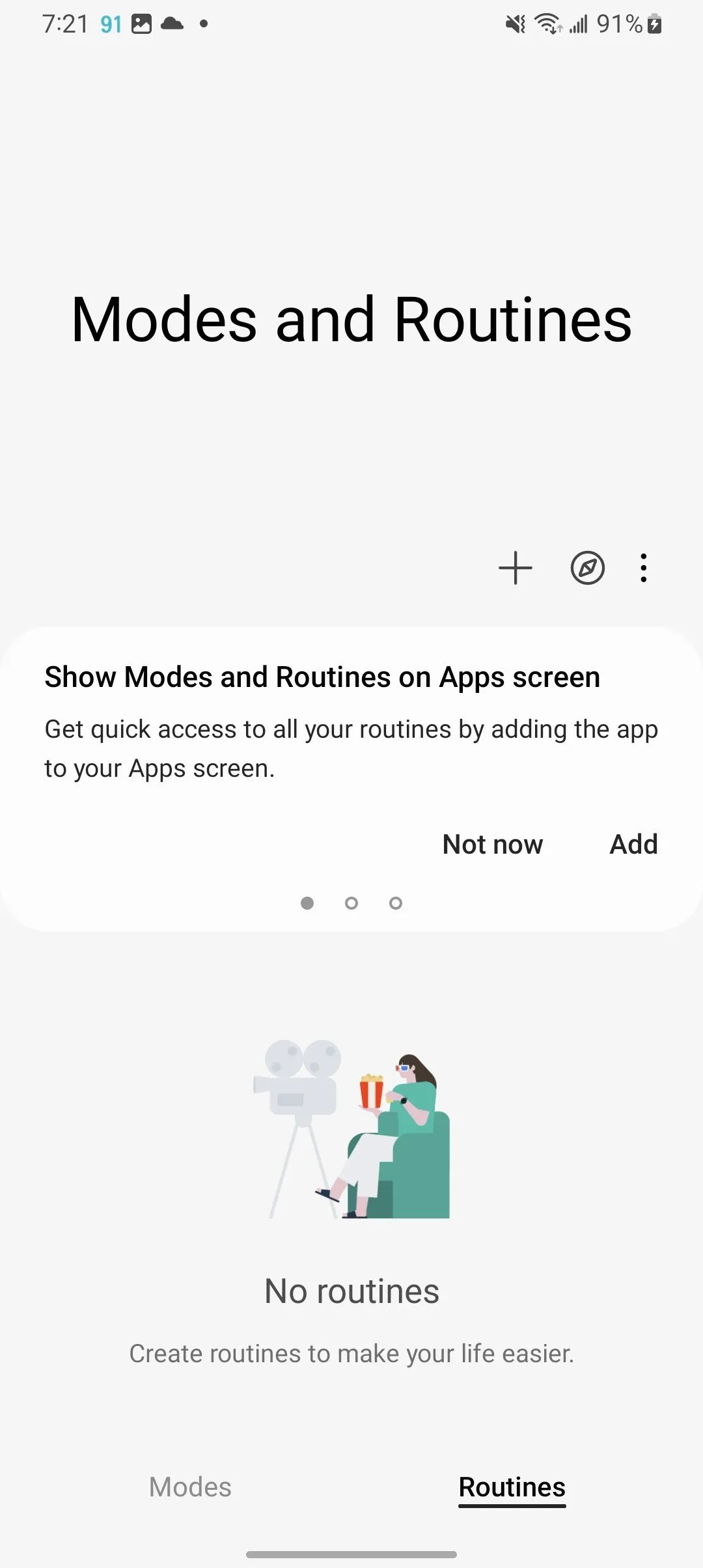Select the Routines tab

click(x=512, y=1487)
